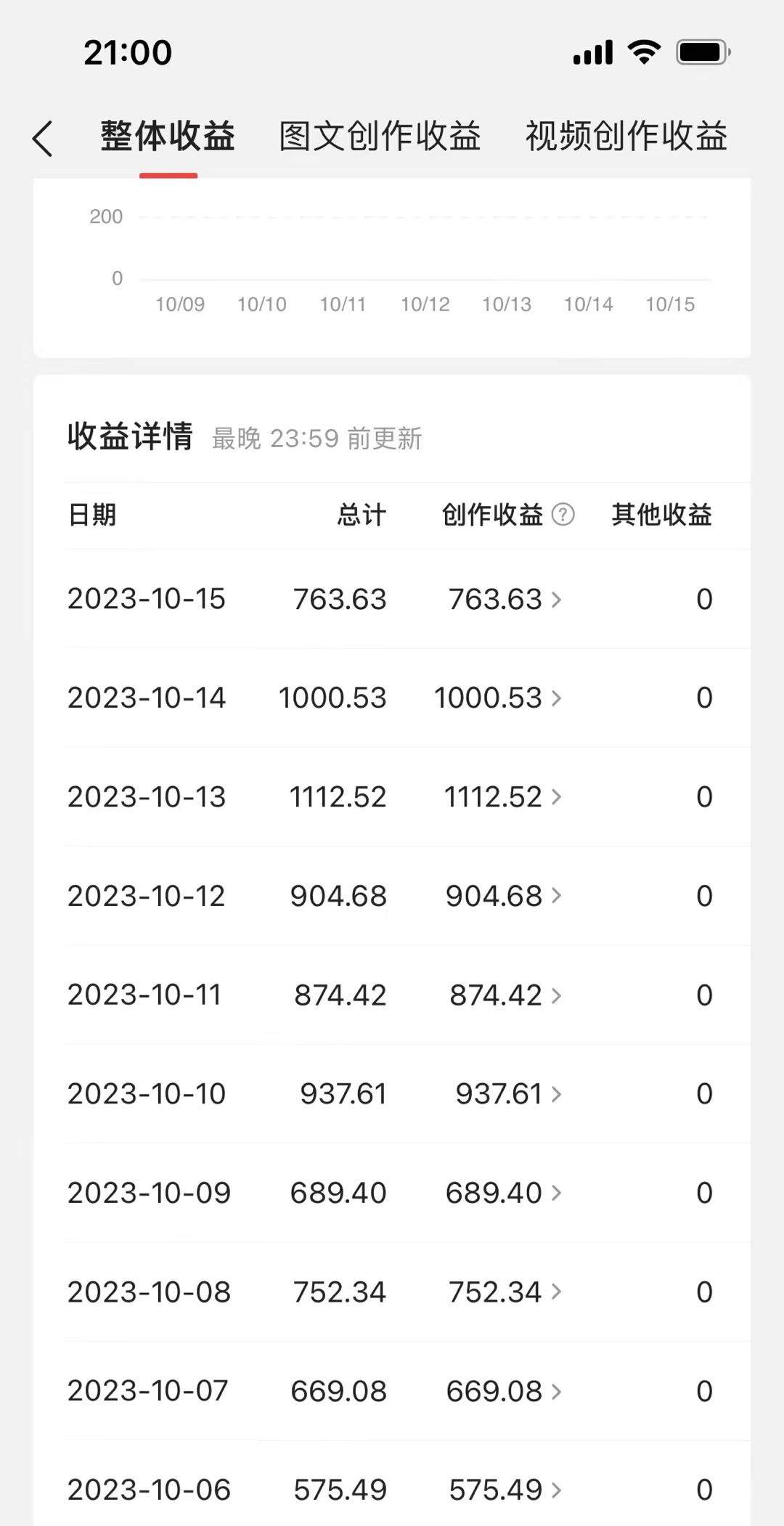Go back using the top-left arrow
This screenshot has height=1526, width=784.
tap(44, 138)
